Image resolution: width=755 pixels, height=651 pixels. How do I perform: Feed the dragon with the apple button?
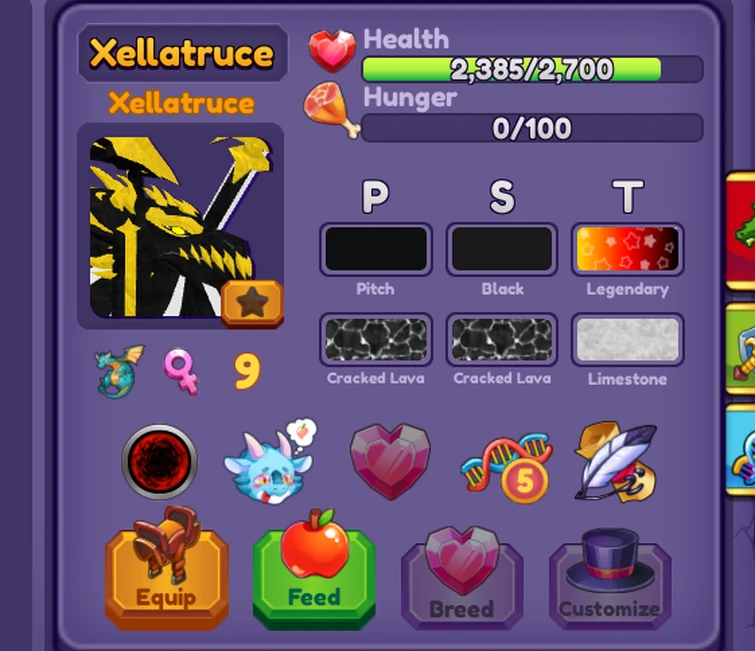click(x=314, y=572)
